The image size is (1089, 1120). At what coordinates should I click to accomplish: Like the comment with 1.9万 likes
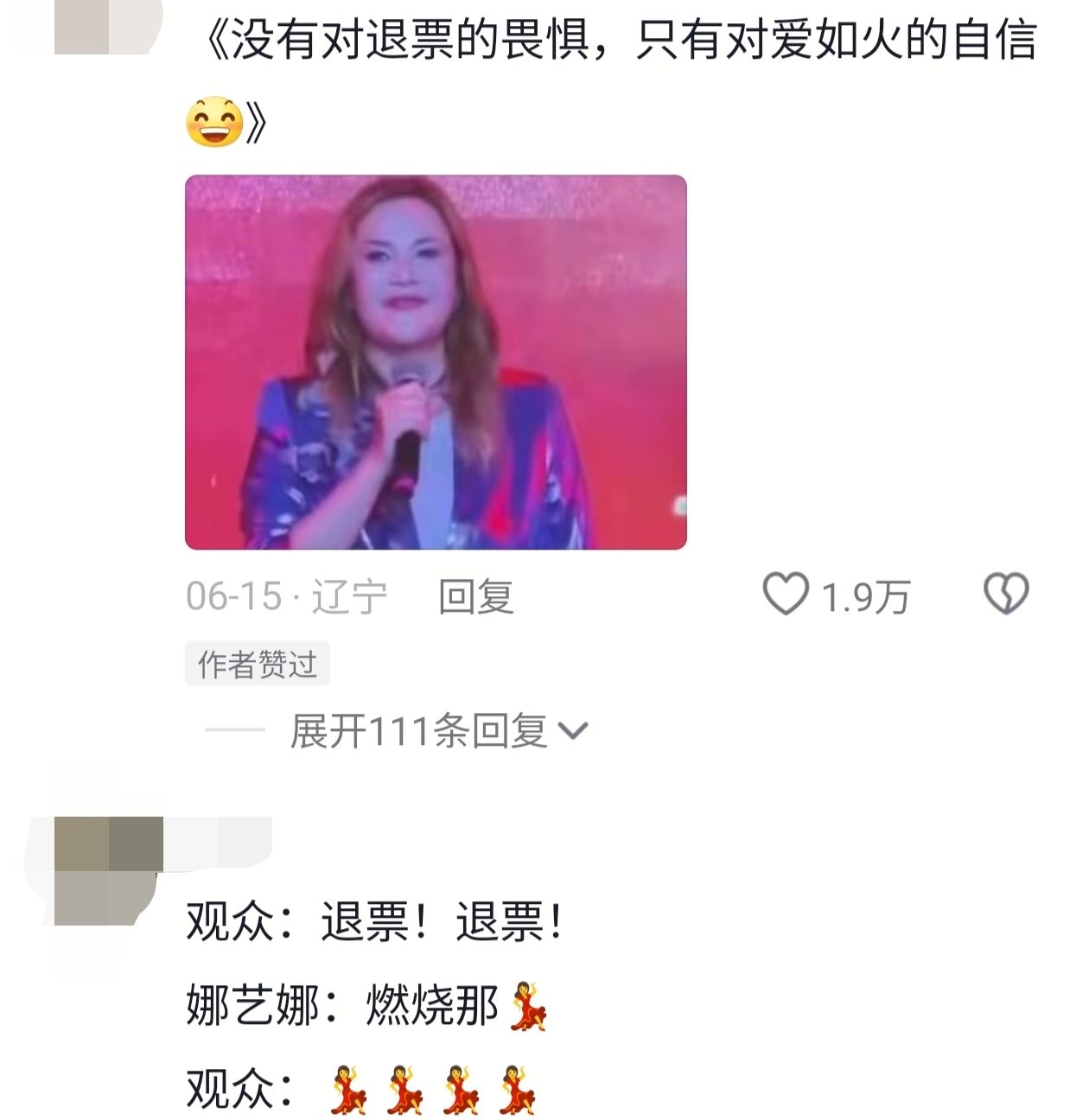click(785, 595)
